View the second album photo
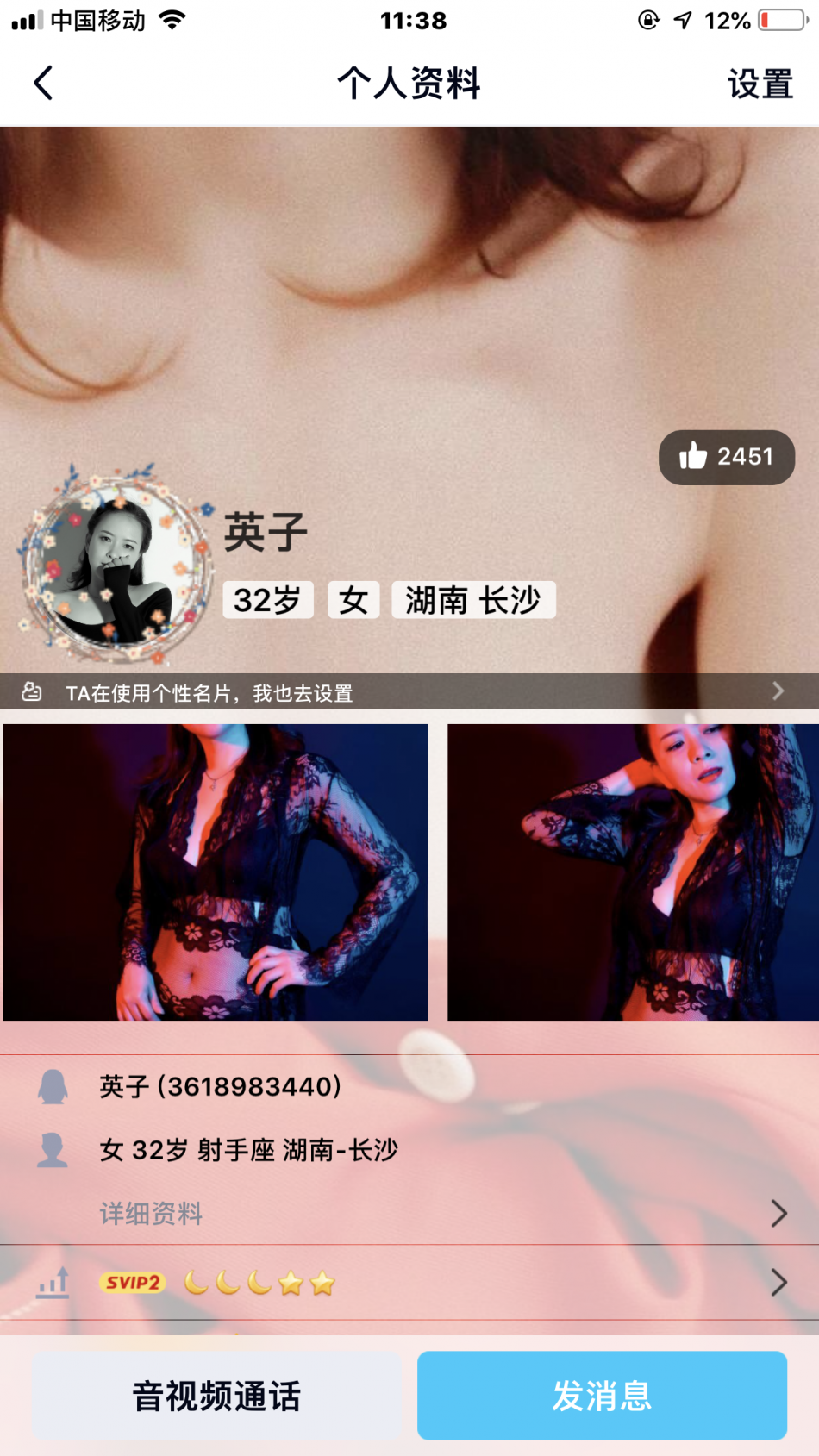Screen dimensions: 819x1456 [x=632, y=872]
